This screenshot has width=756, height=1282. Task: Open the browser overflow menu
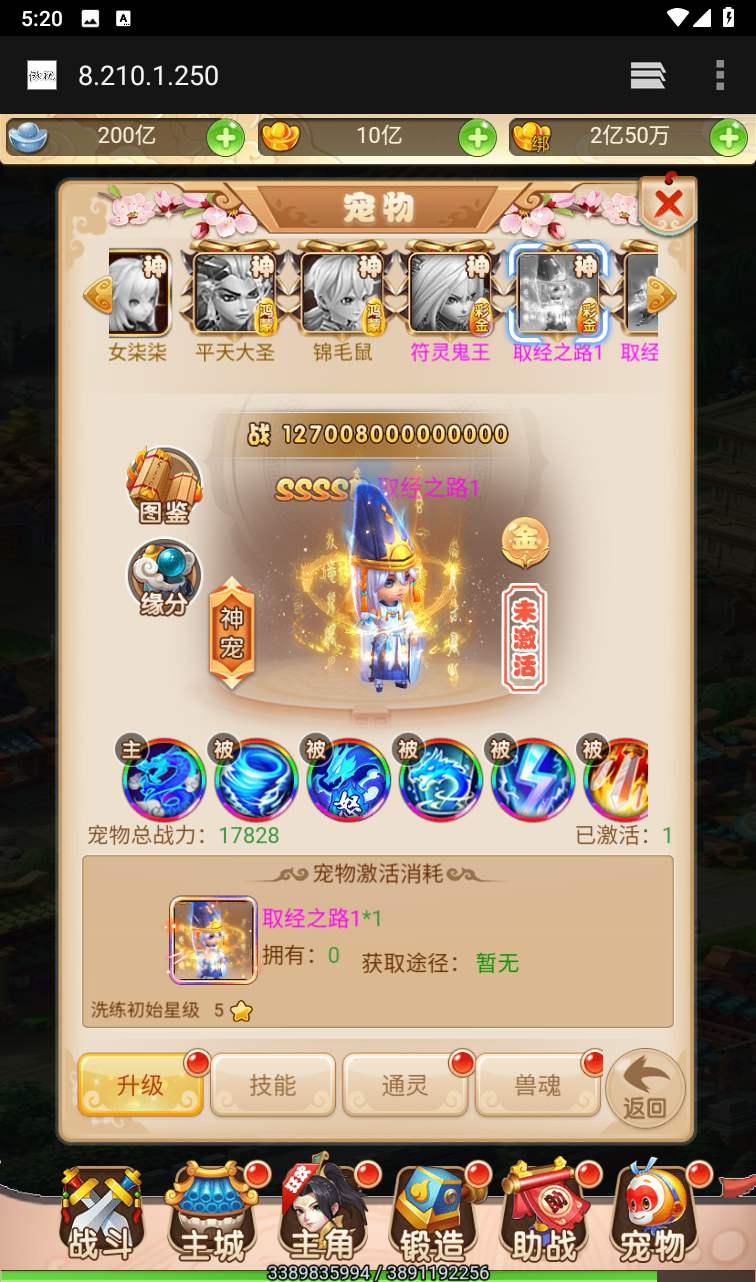719,75
